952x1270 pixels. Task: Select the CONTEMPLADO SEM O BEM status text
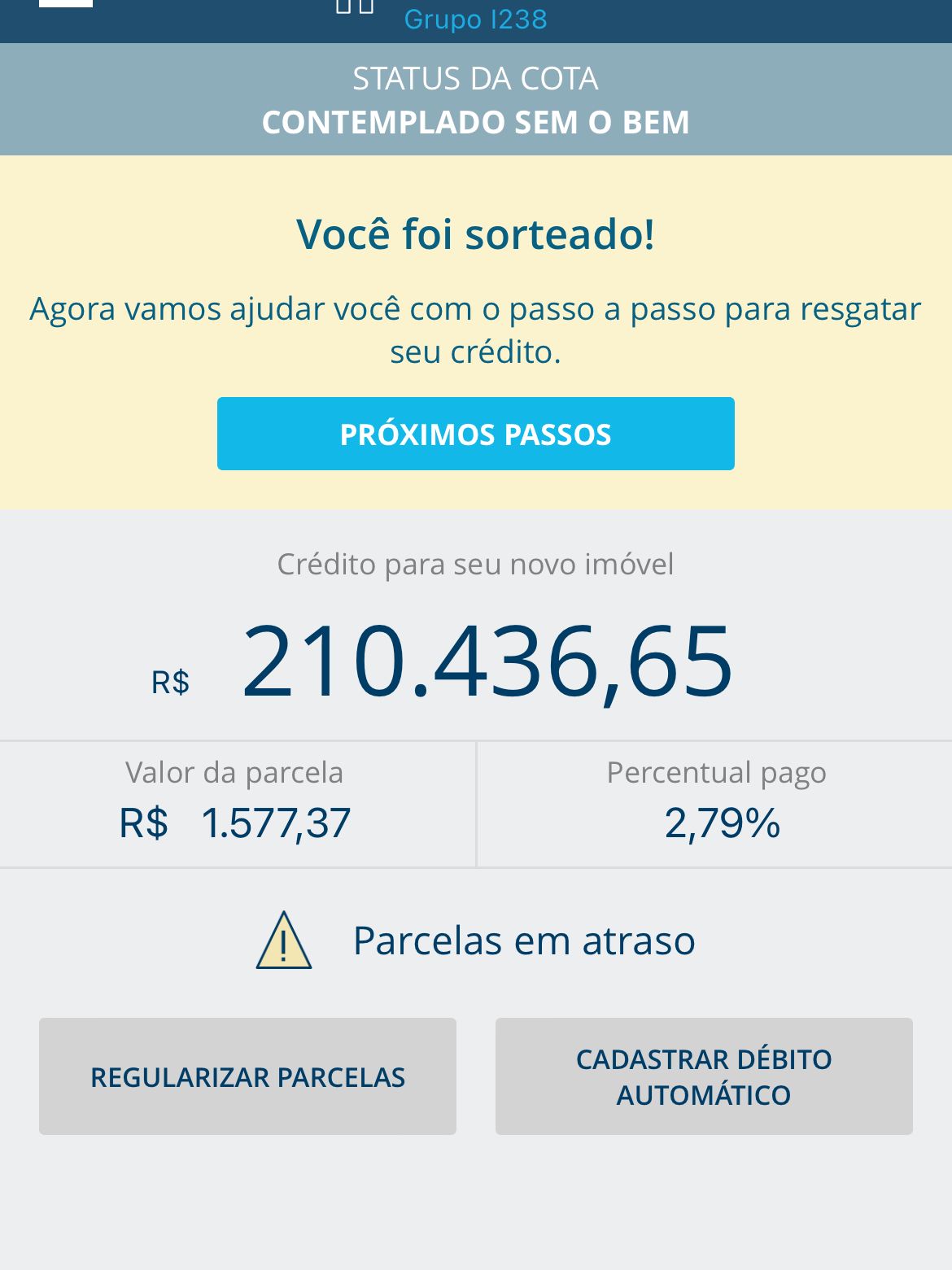(475, 124)
